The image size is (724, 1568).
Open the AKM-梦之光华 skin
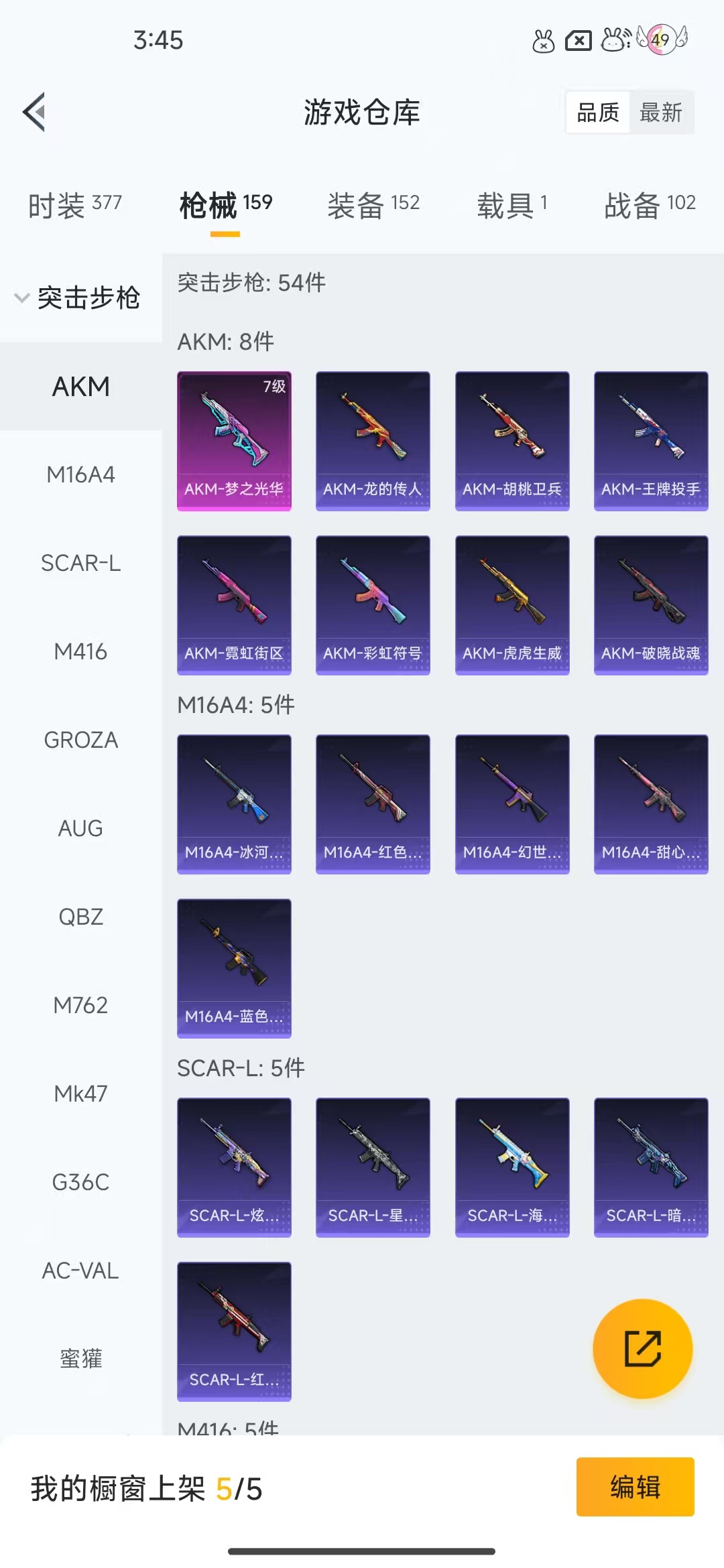pos(234,441)
